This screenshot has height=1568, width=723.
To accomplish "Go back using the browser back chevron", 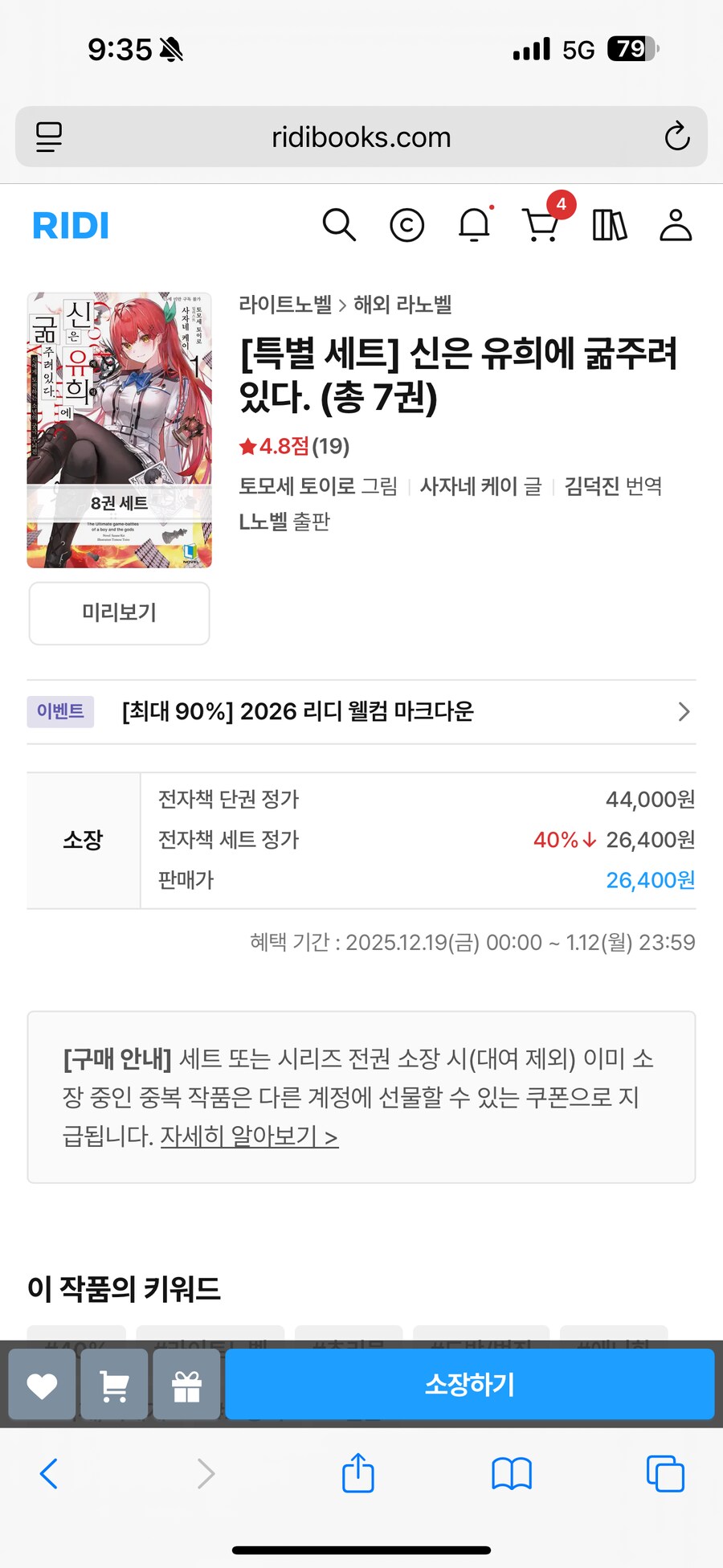I will point(49,1474).
